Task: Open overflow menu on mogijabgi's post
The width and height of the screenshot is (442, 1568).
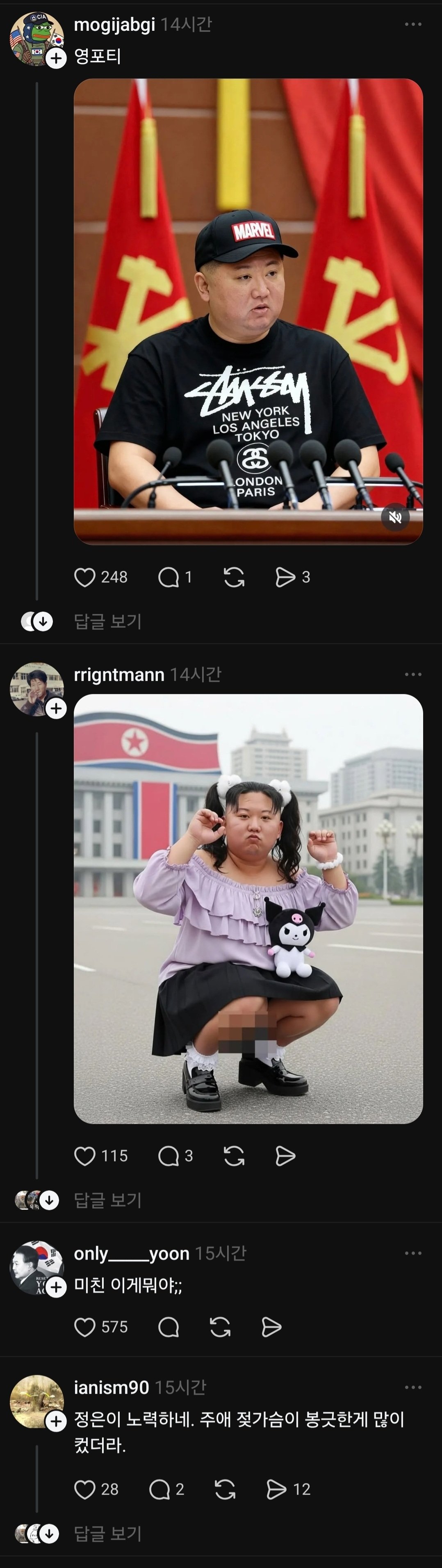Action: tap(413, 24)
